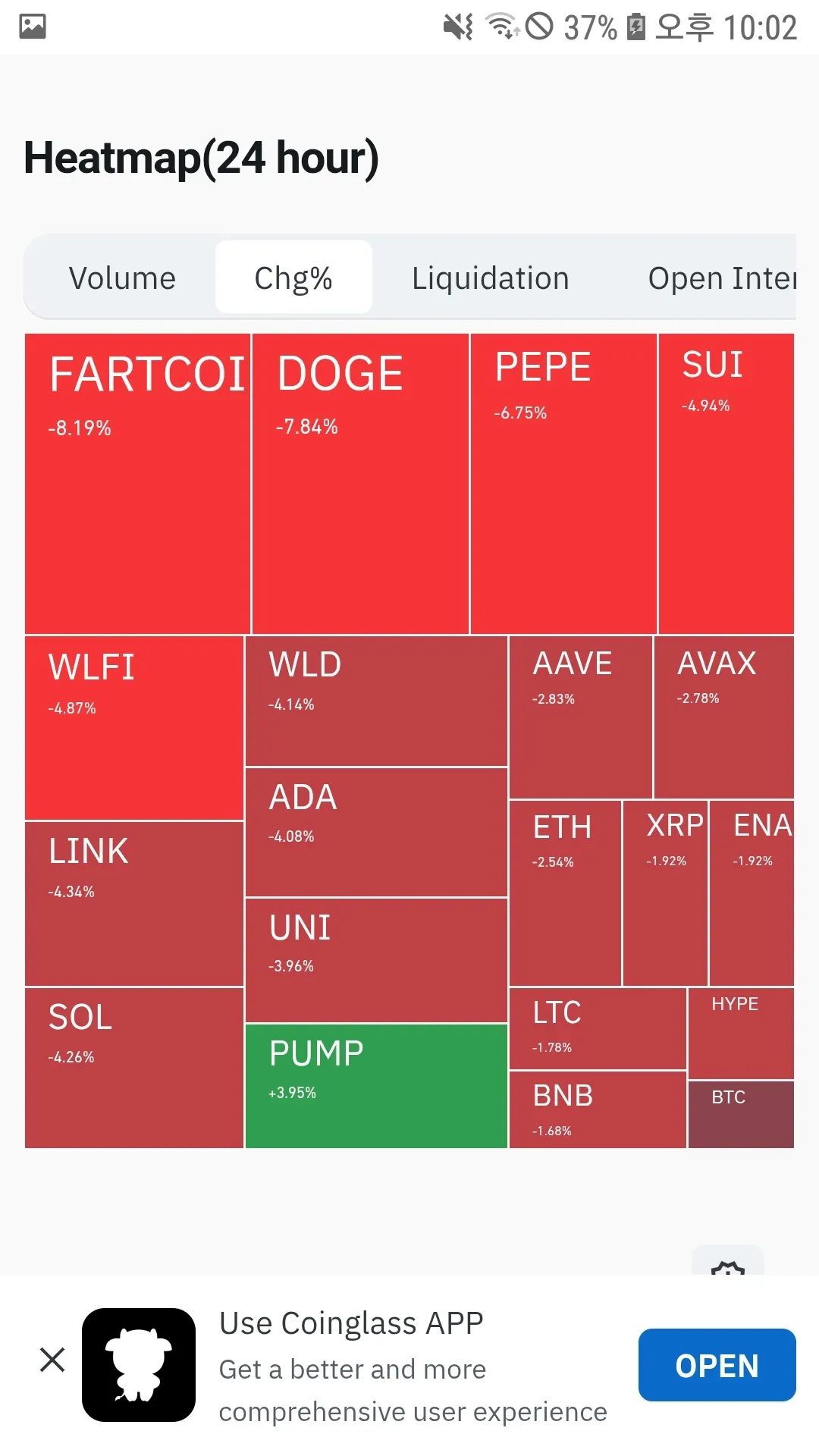Open the BNB tile
819x1456 pixels.
(598, 1109)
